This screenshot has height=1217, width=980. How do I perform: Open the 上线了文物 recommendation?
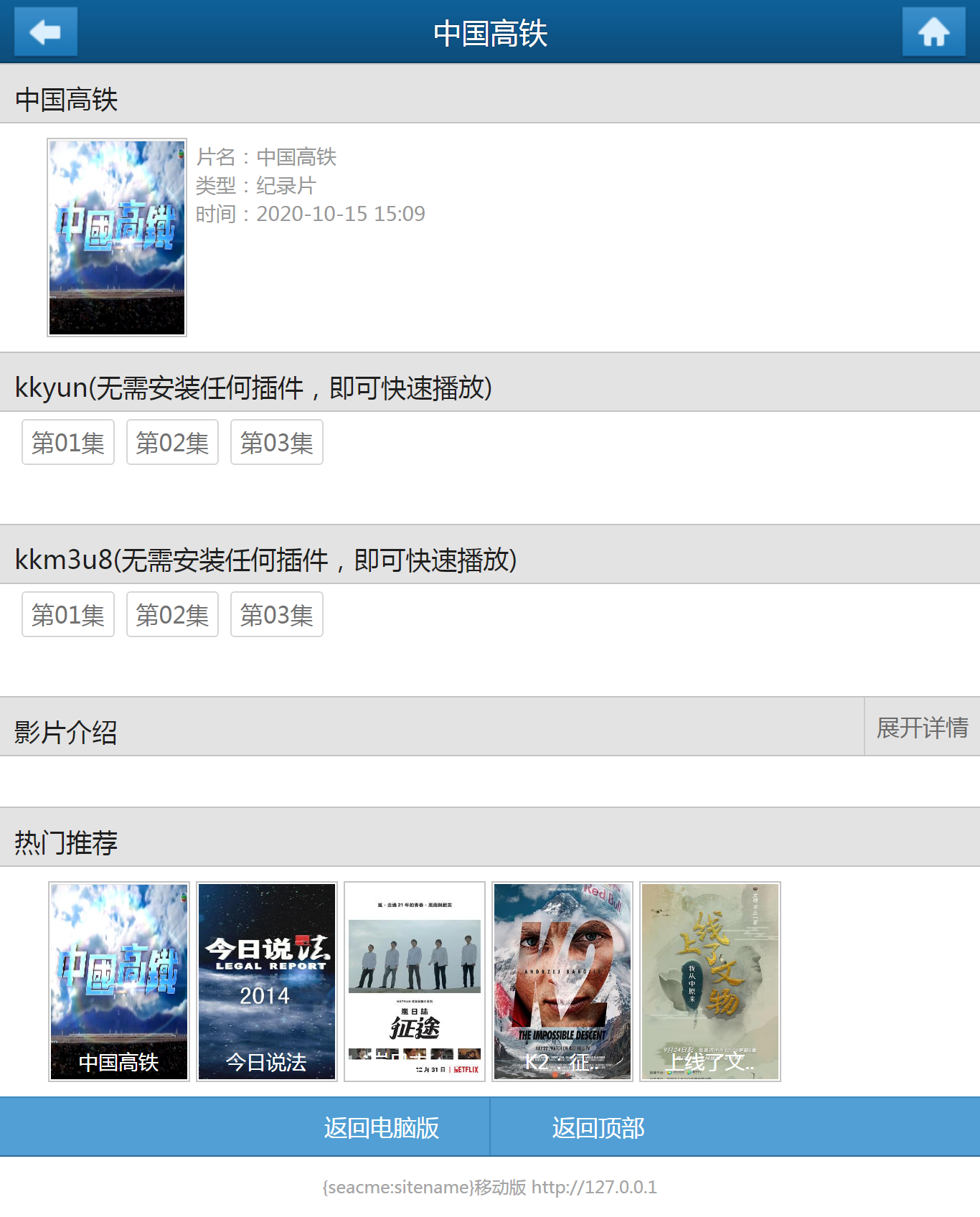coord(710,981)
